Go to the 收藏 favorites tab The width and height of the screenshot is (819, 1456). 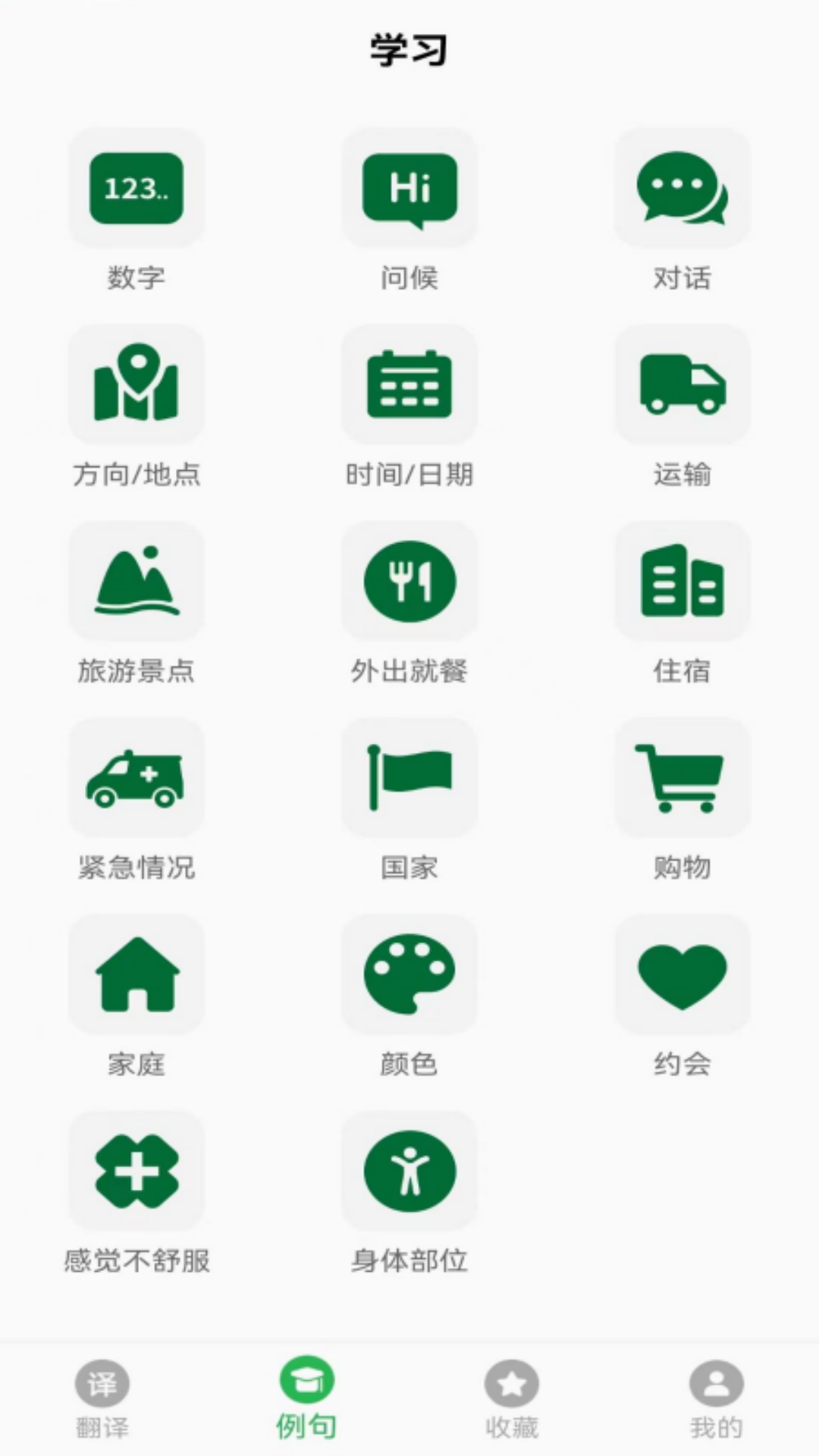pyautogui.click(x=512, y=1399)
